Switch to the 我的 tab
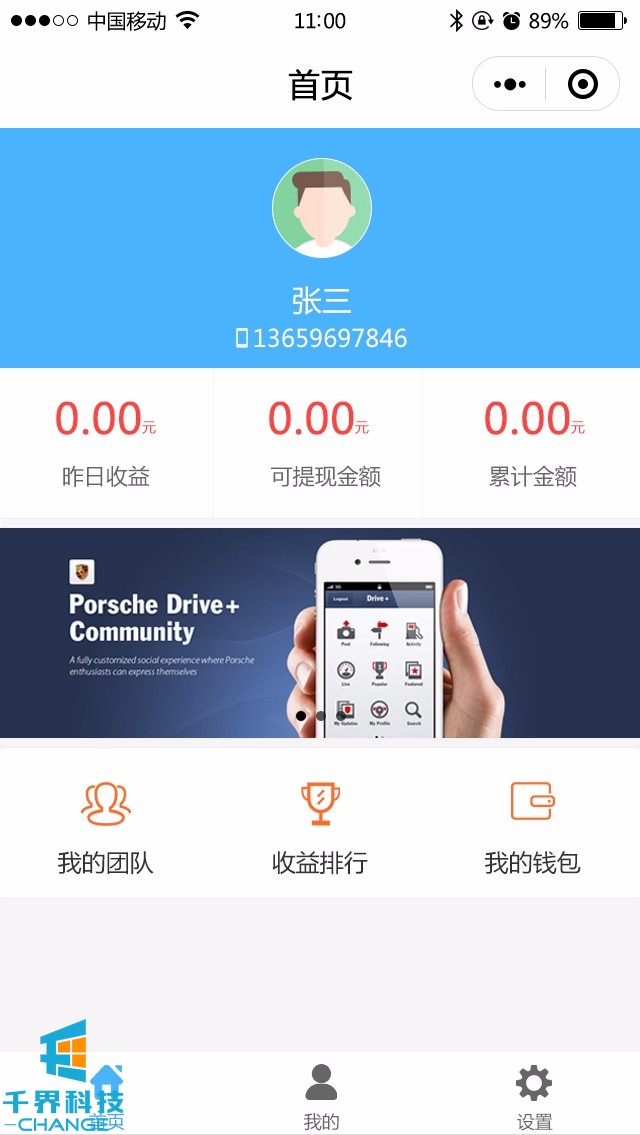The image size is (640, 1135). tap(321, 1095)
